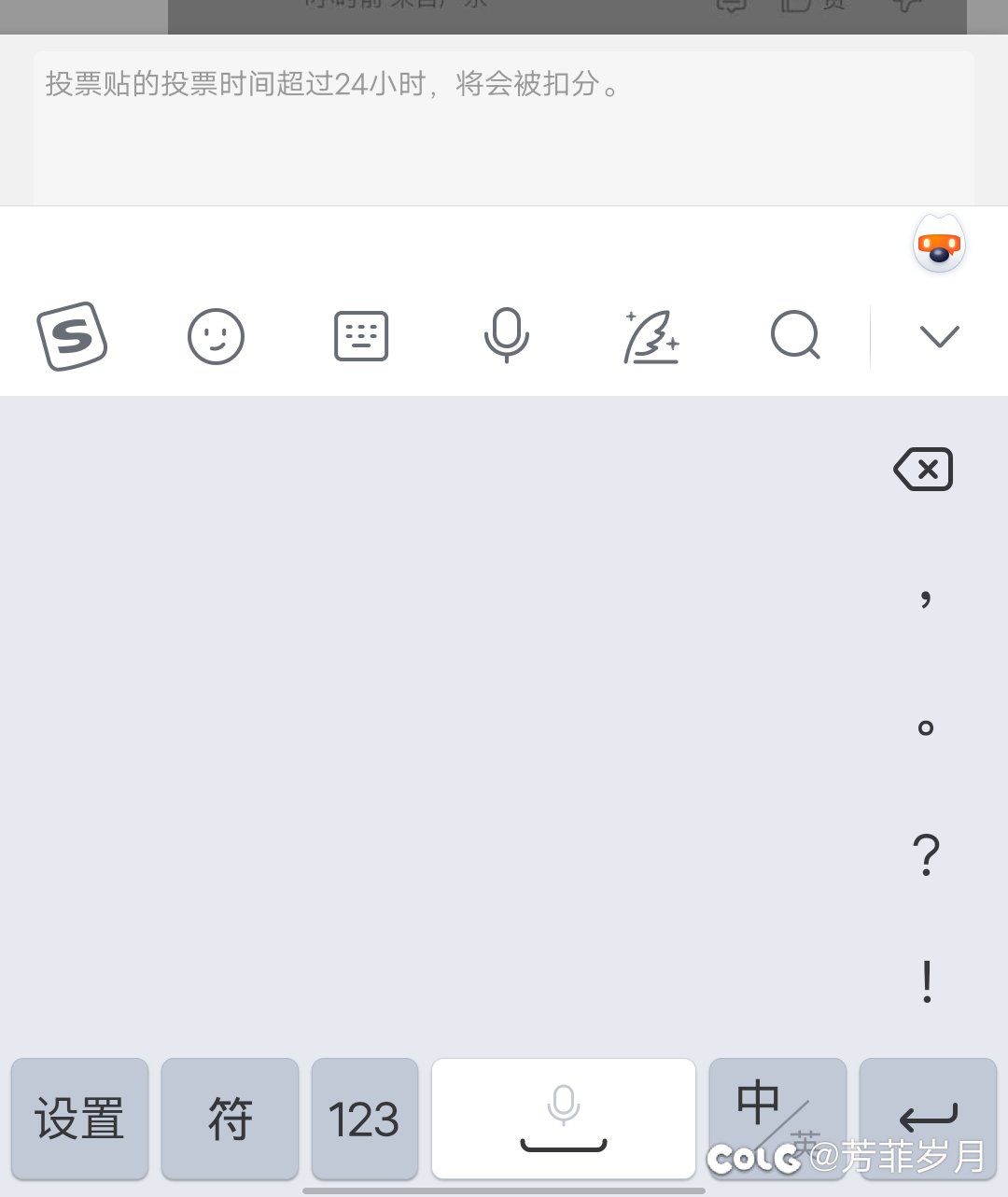Open keyboard 设置 settings key
Viewport: 1008px width, 1197px height.
click(x=79, y=1119)
